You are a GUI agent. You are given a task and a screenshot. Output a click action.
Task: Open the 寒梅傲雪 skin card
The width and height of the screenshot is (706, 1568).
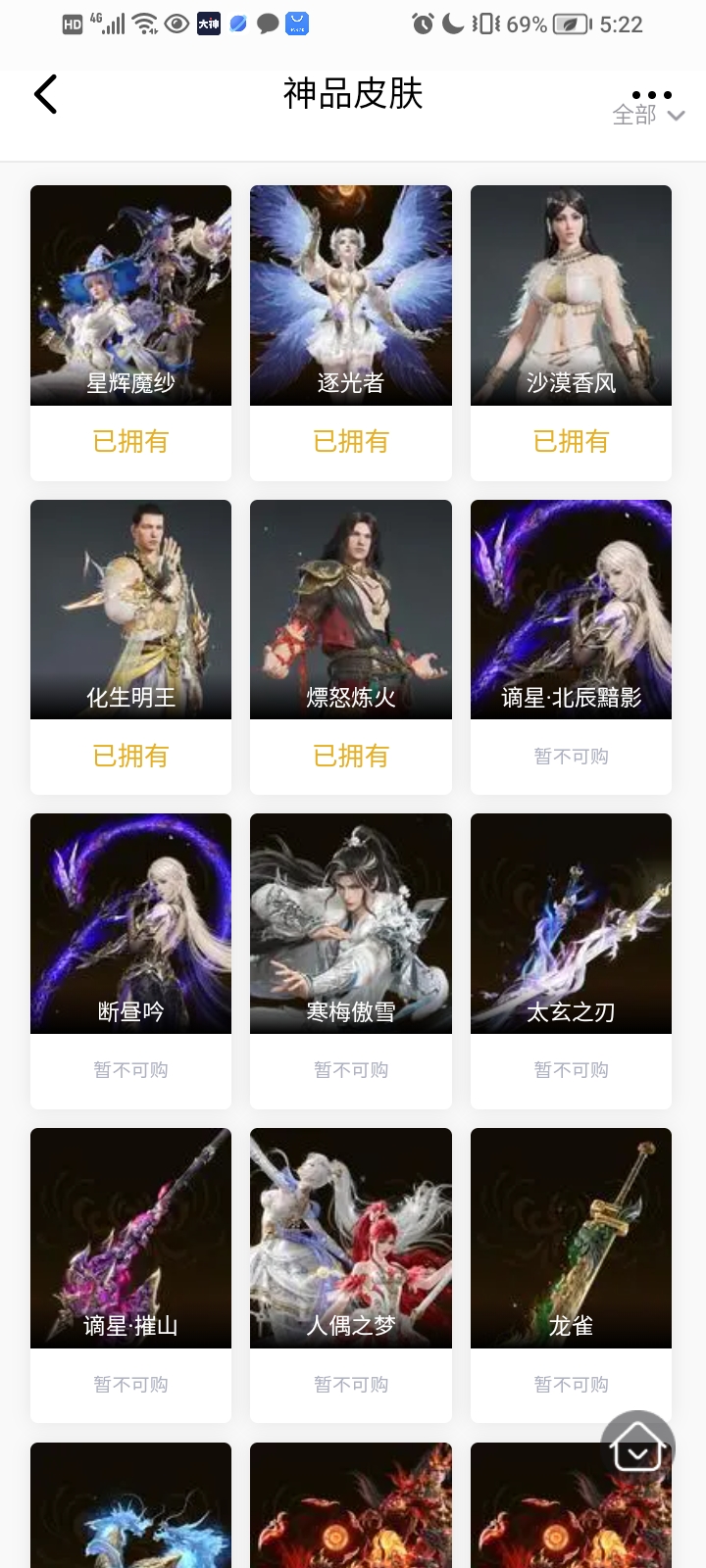[x=350, y=924]
